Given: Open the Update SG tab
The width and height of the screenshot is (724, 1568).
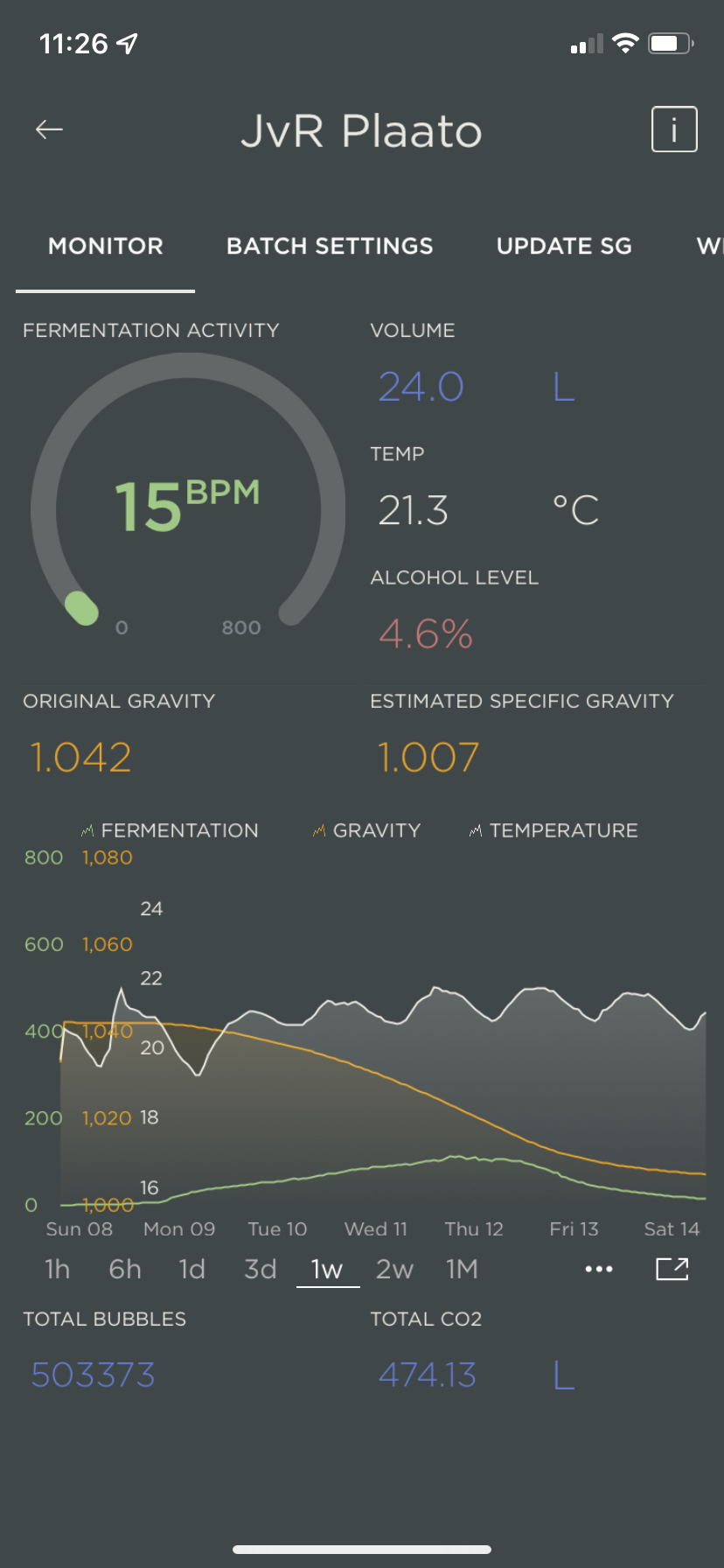Looking at the screenshot, I should (564, 246).
